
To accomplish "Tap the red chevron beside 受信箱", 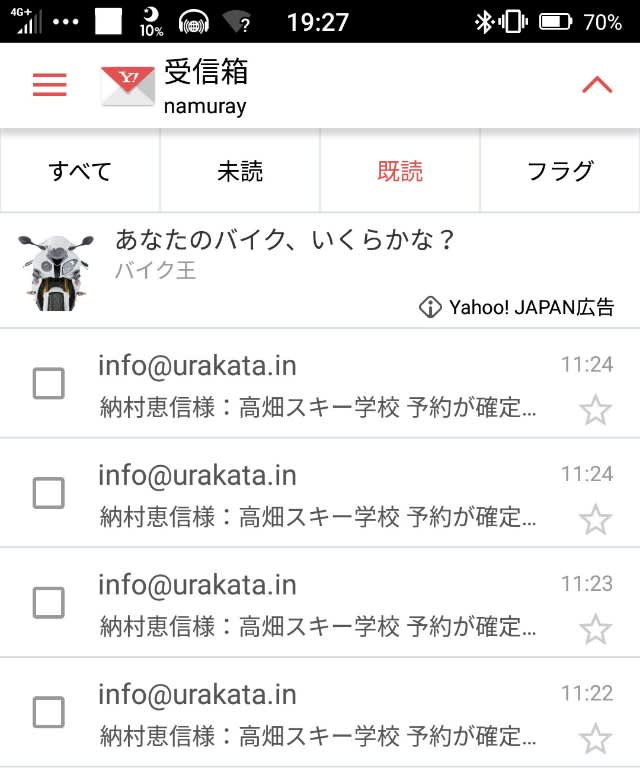I will click(597, 85).
